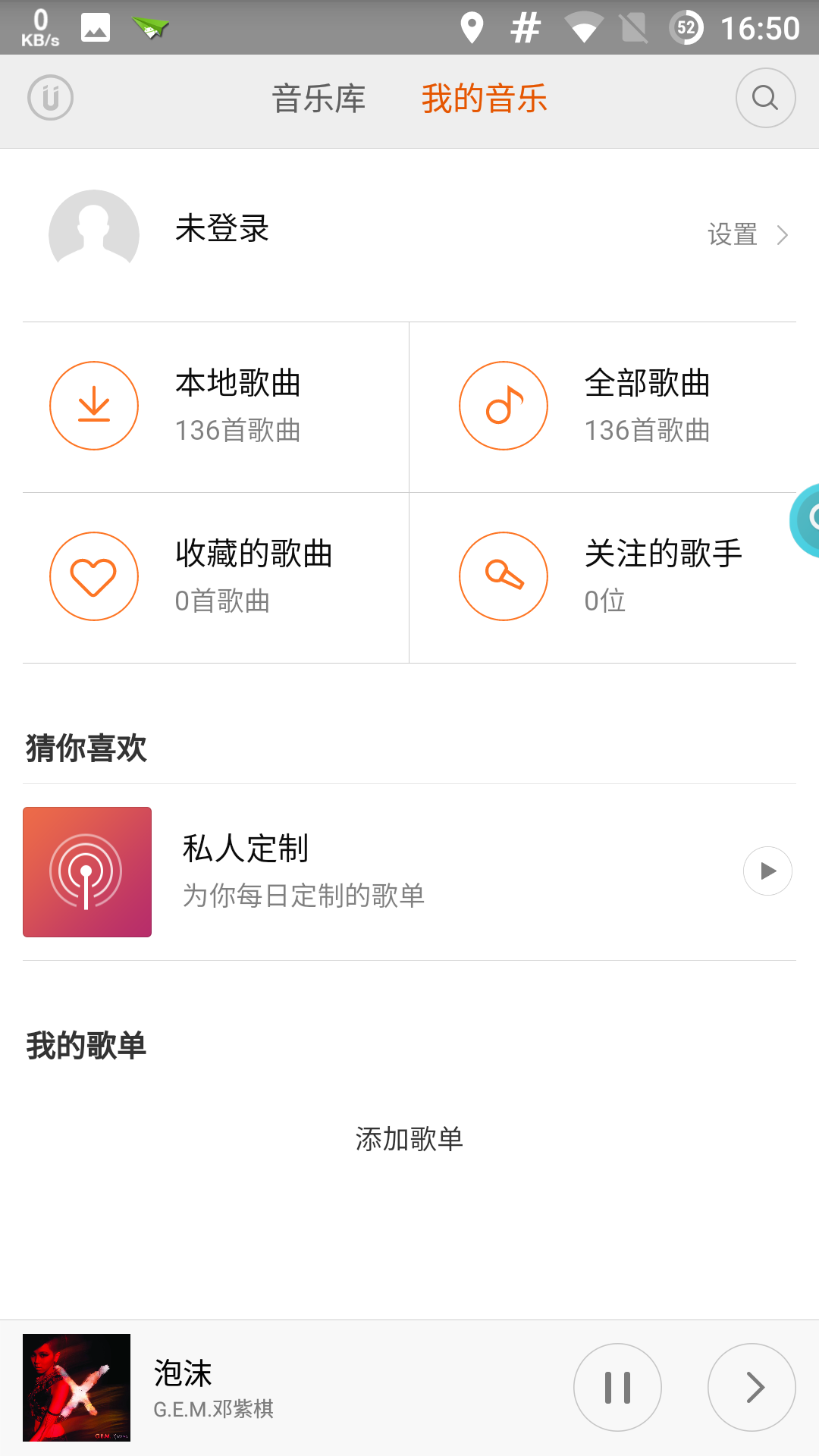Pause 泡沫 with the pause control
This screenshot has width=819, height=1456.
[x=617, y=1387]
